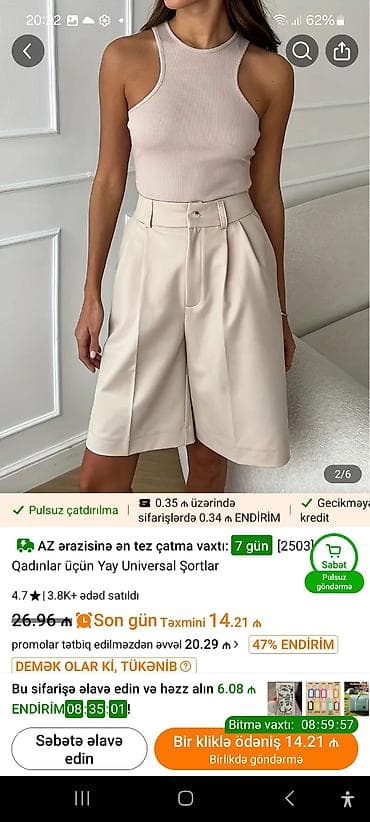
Task: Open the second add-on product thumbnail
Action: click(x=323, y=698)
